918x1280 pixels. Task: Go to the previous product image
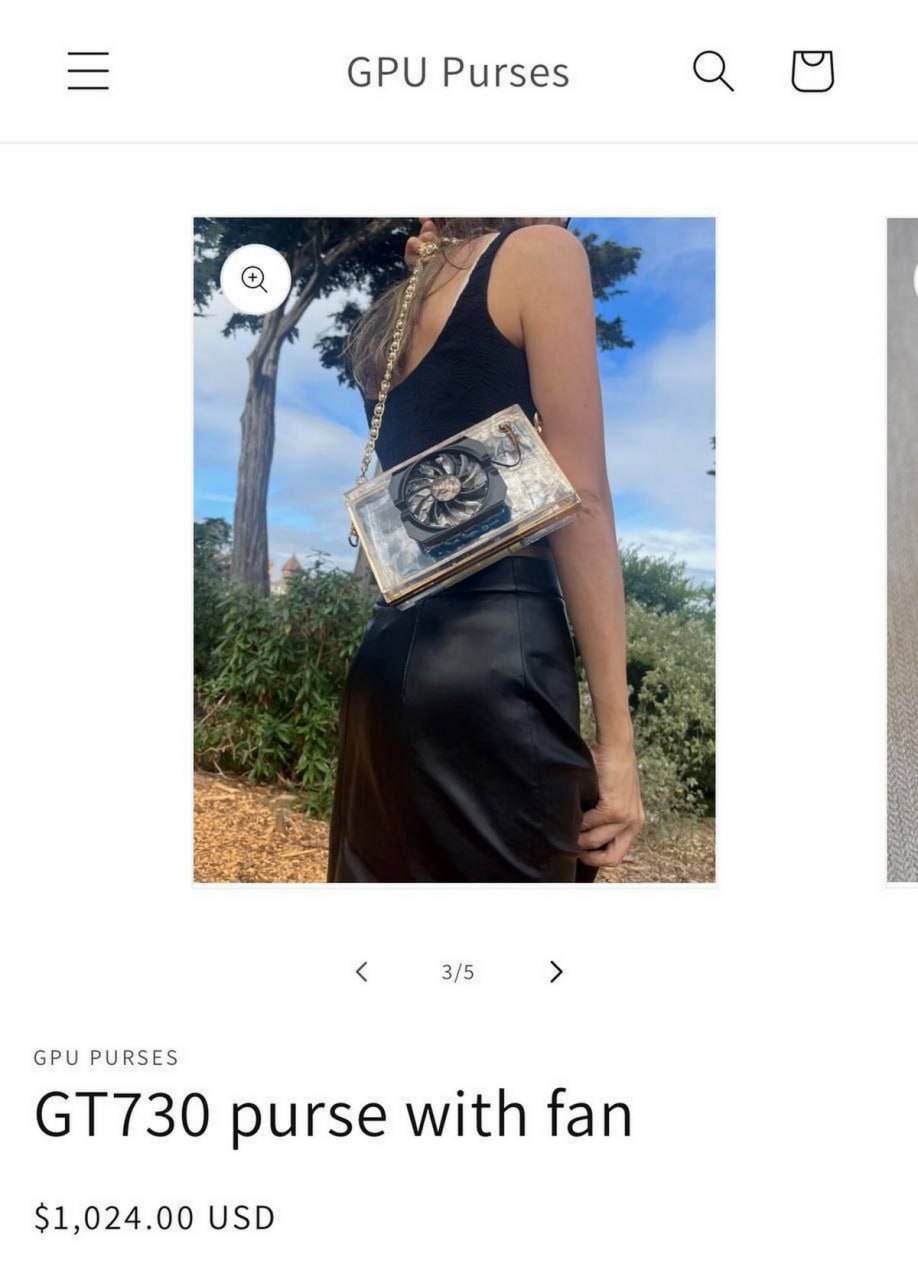tap(362, 971)
